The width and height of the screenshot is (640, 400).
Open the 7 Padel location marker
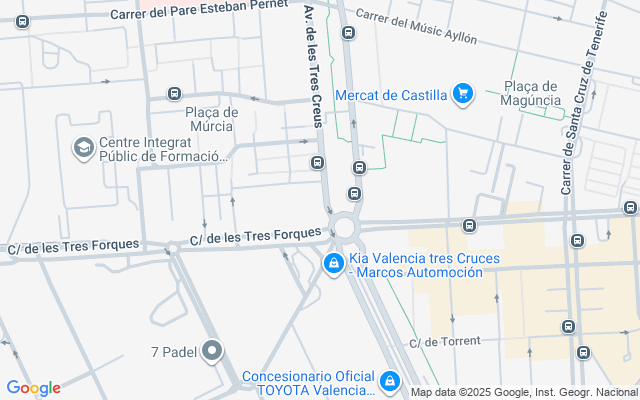coord(212,351)
